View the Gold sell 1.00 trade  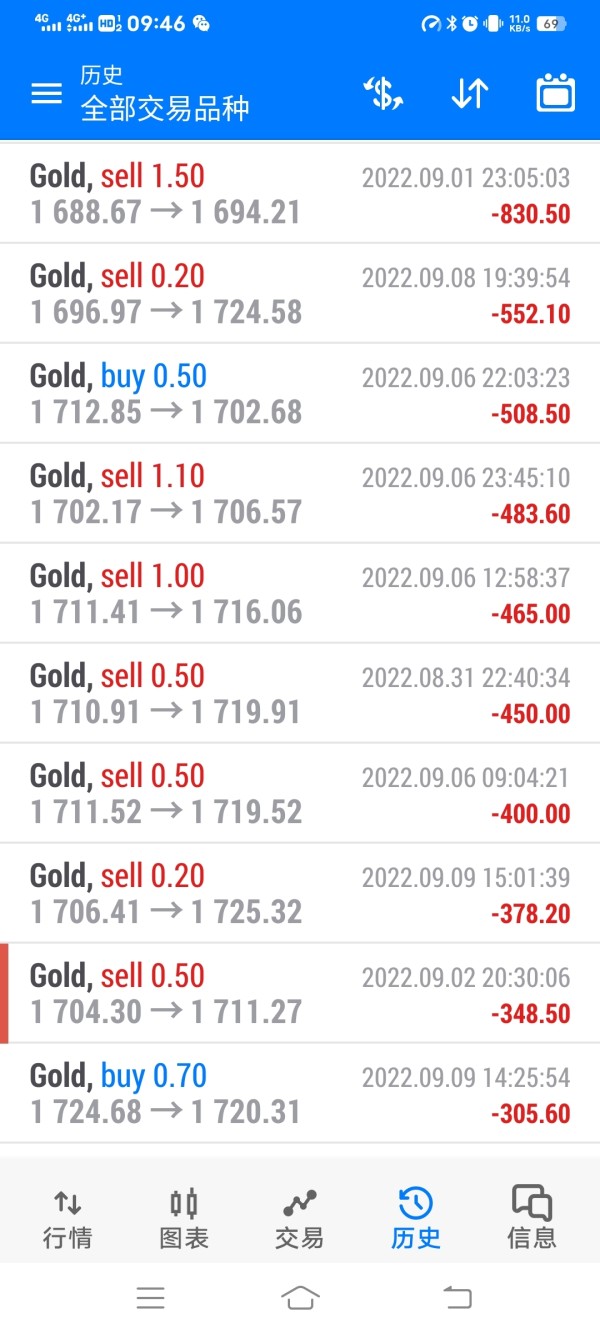[300, 593]
